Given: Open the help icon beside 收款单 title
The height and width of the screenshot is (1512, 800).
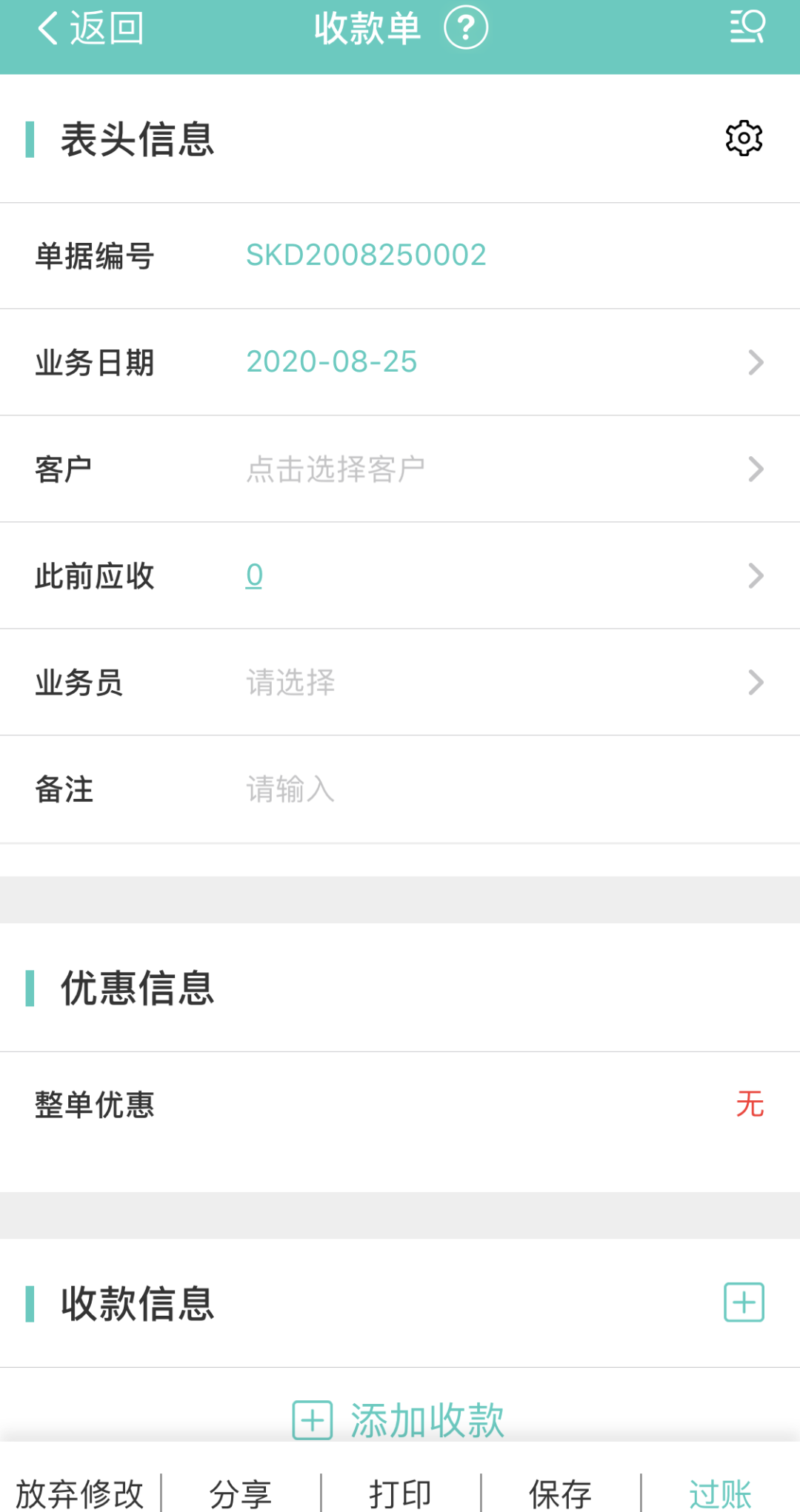Looking at the screenshot, I should 466,27.
